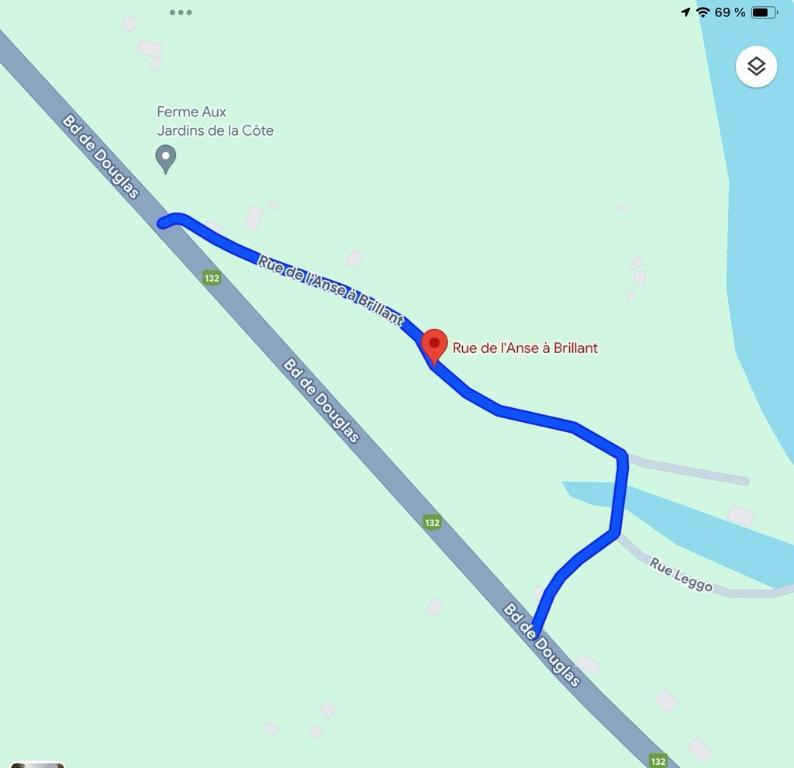Open the iPad multitasking dots menu
Viewport: 794px width, 768px height.
click(180, 13)
